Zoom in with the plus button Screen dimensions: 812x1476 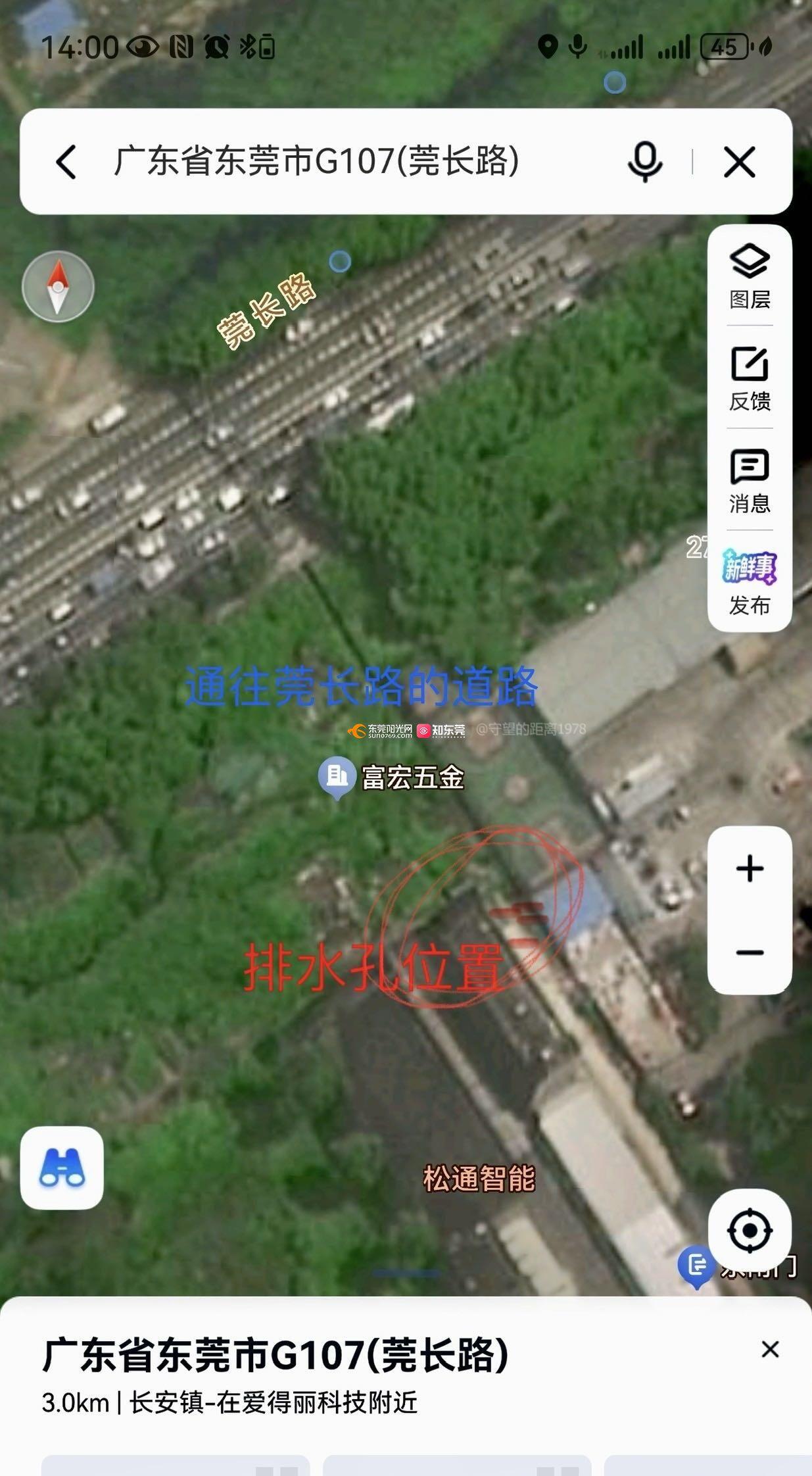click(750, 869)
